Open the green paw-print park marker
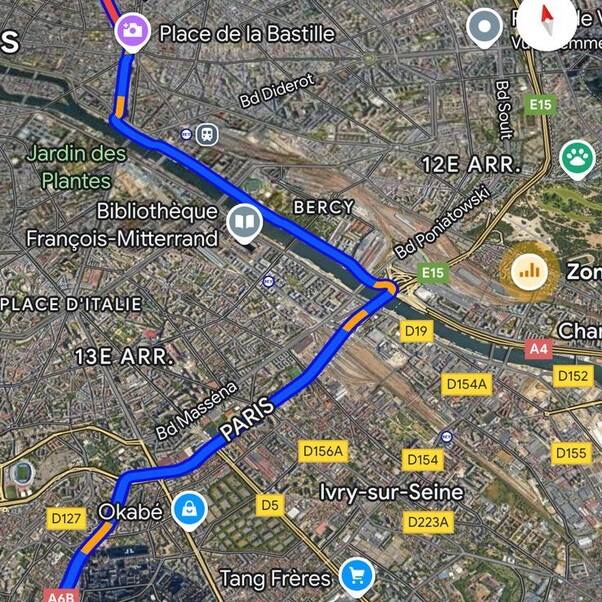 (x=577, y=156)
